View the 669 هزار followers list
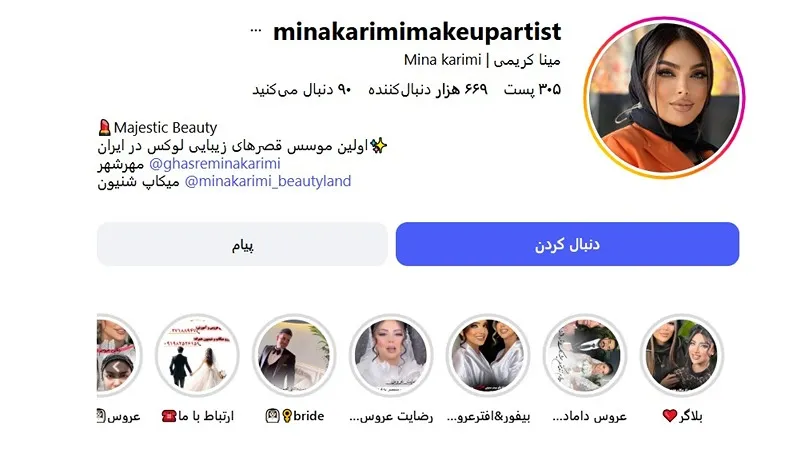 point(441,90)
